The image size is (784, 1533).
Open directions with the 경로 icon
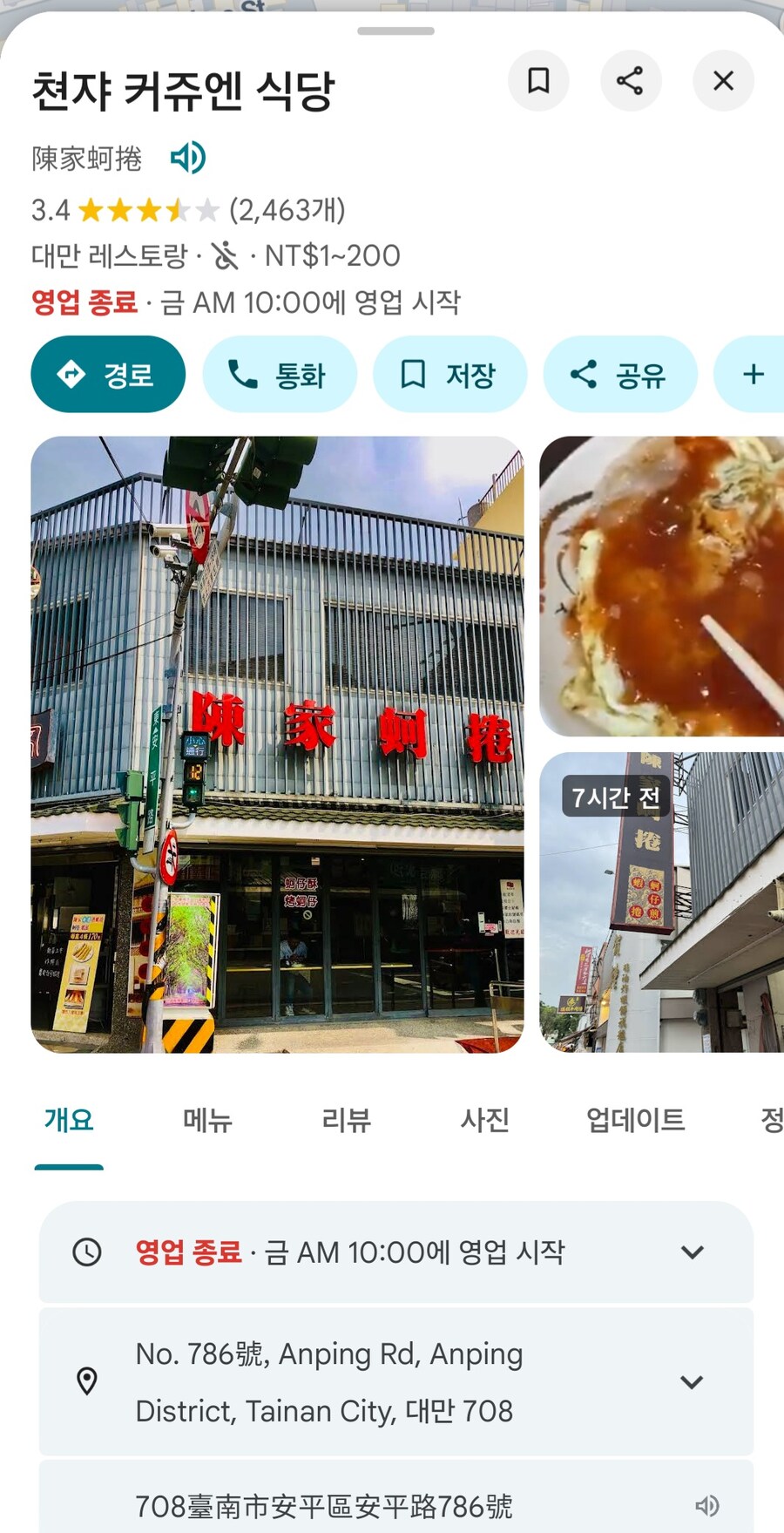tap(70, 374)
